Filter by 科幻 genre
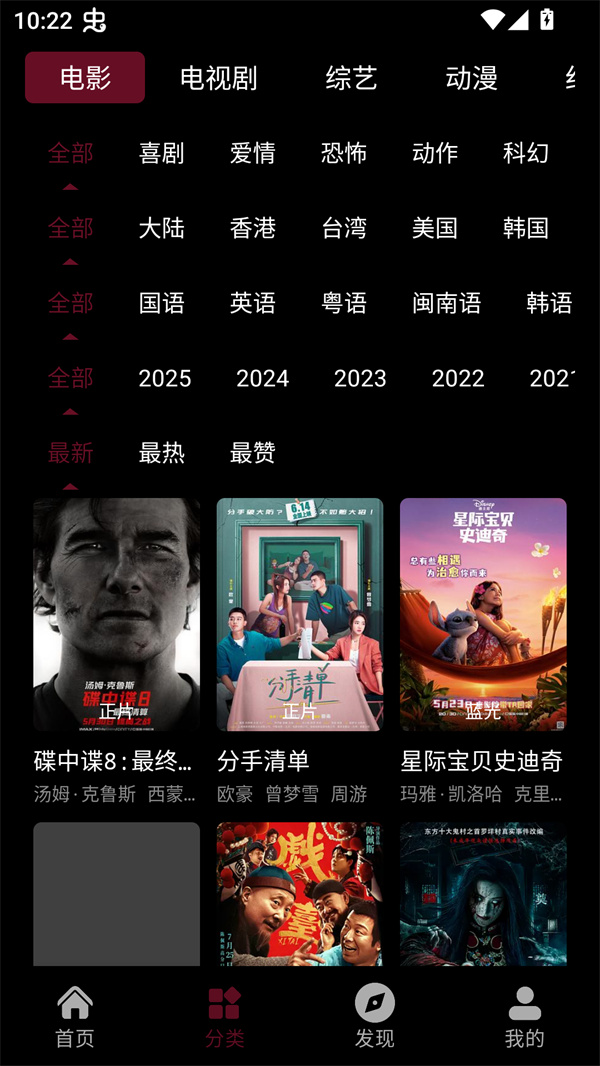 click(525, 153)
